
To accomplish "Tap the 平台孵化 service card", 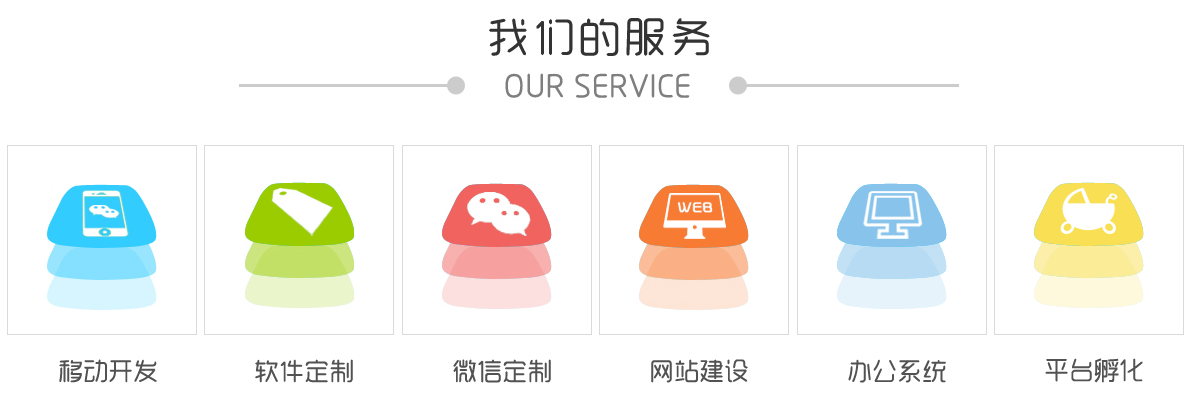I will (1088, 240).
